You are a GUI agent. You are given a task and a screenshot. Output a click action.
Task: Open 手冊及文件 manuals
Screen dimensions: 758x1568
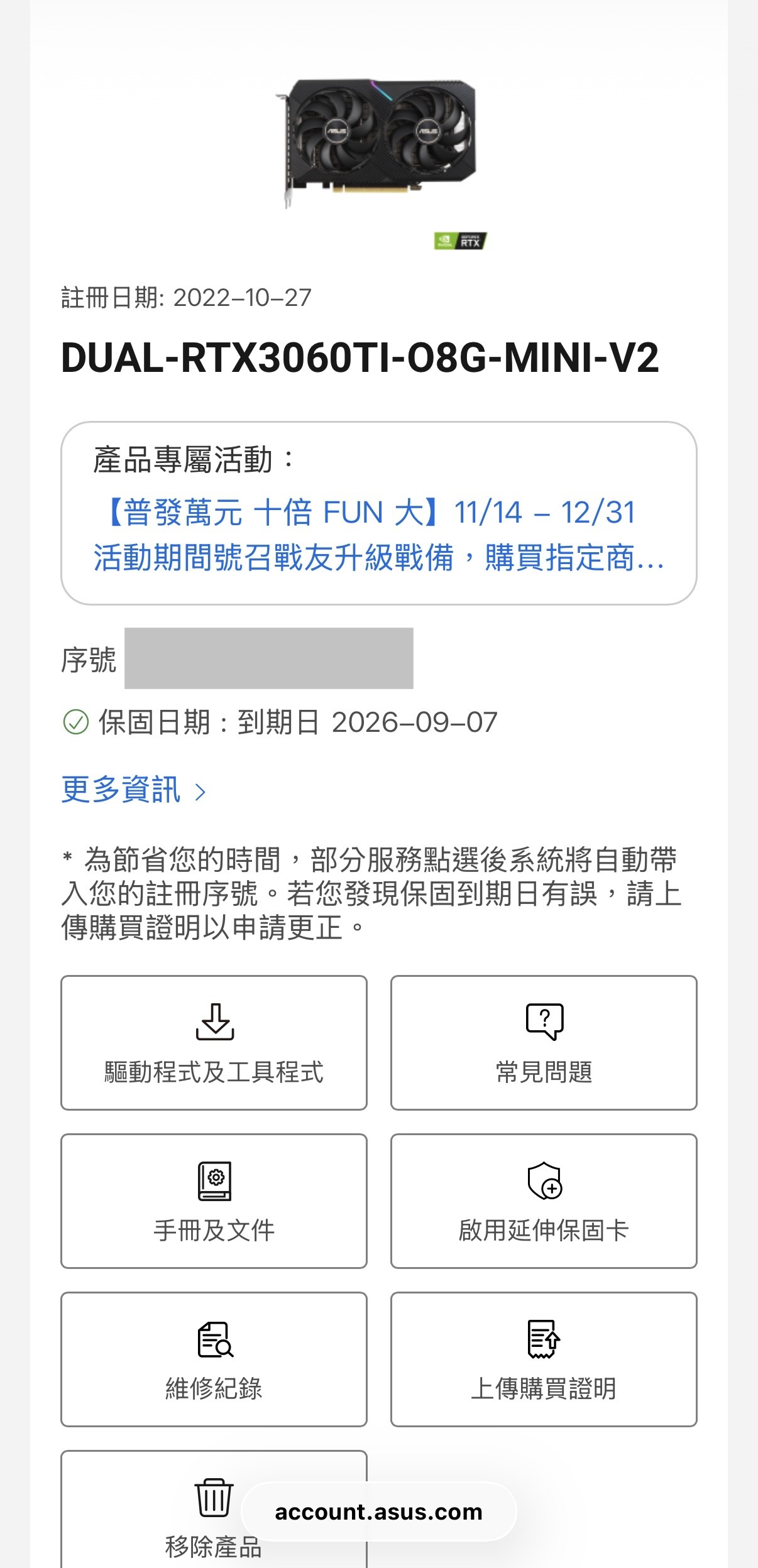(214, 1201)
